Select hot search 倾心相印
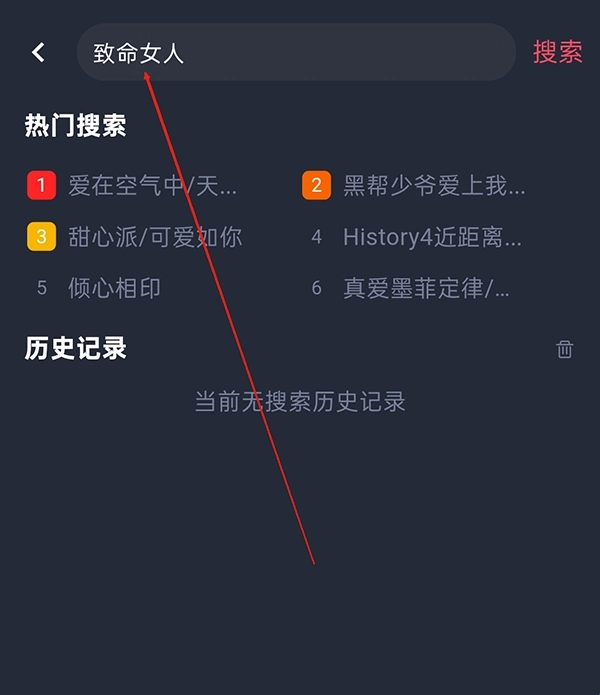 pyautogui.click(x=114, y=289)
